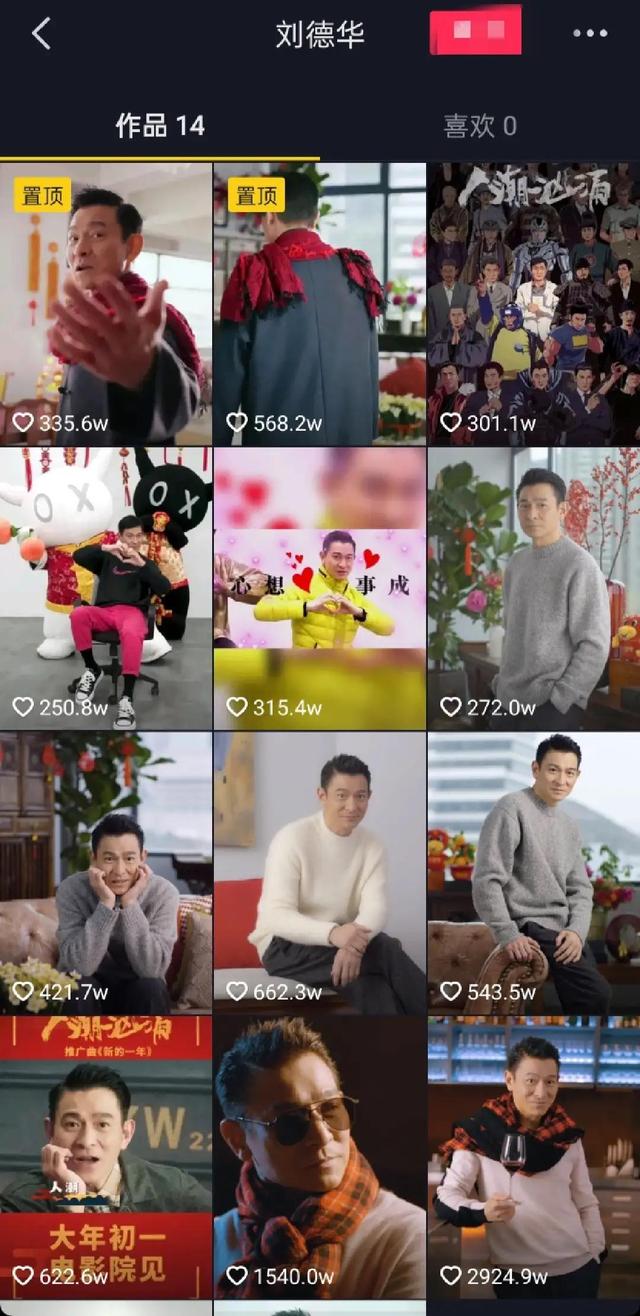Open the three-dot overflow menu
The image size is (640, 1316).
click(590, 33)
